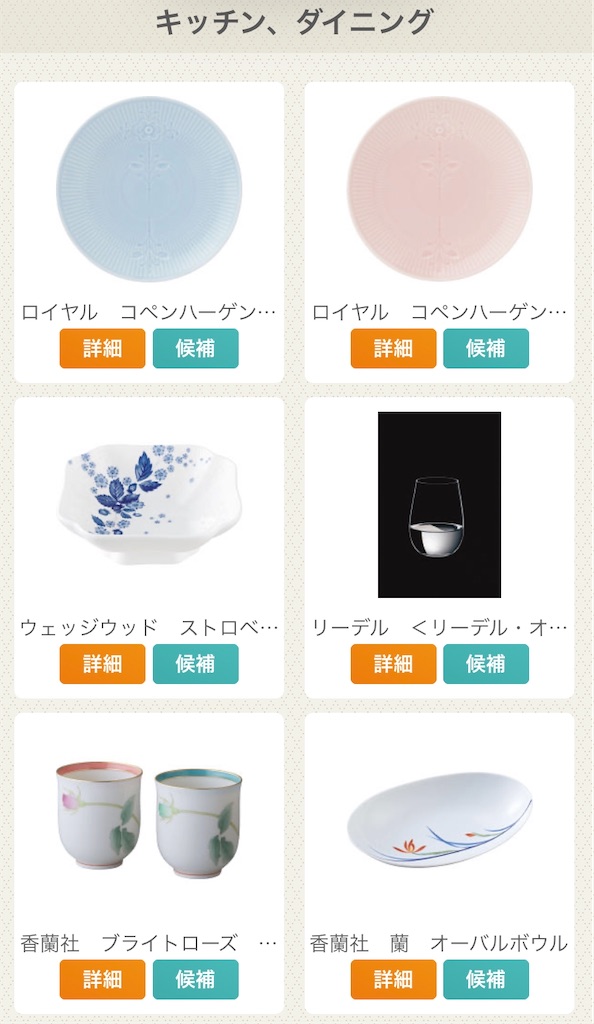Open 詳細 for the blue Royal Copenhagen plate
594x1024 pixels.
[x=102, y=348]
